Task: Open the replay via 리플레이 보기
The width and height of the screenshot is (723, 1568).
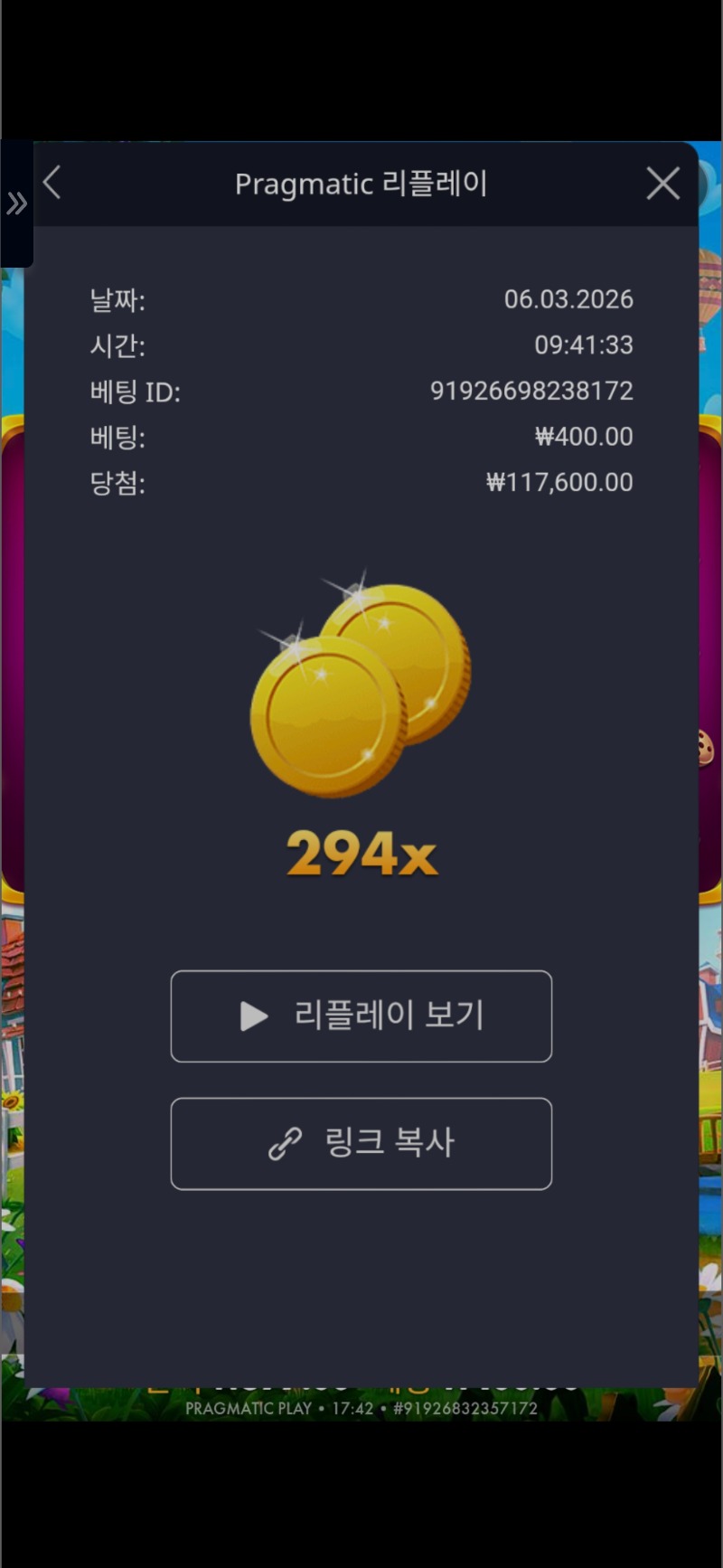Action: (361, 1016)
